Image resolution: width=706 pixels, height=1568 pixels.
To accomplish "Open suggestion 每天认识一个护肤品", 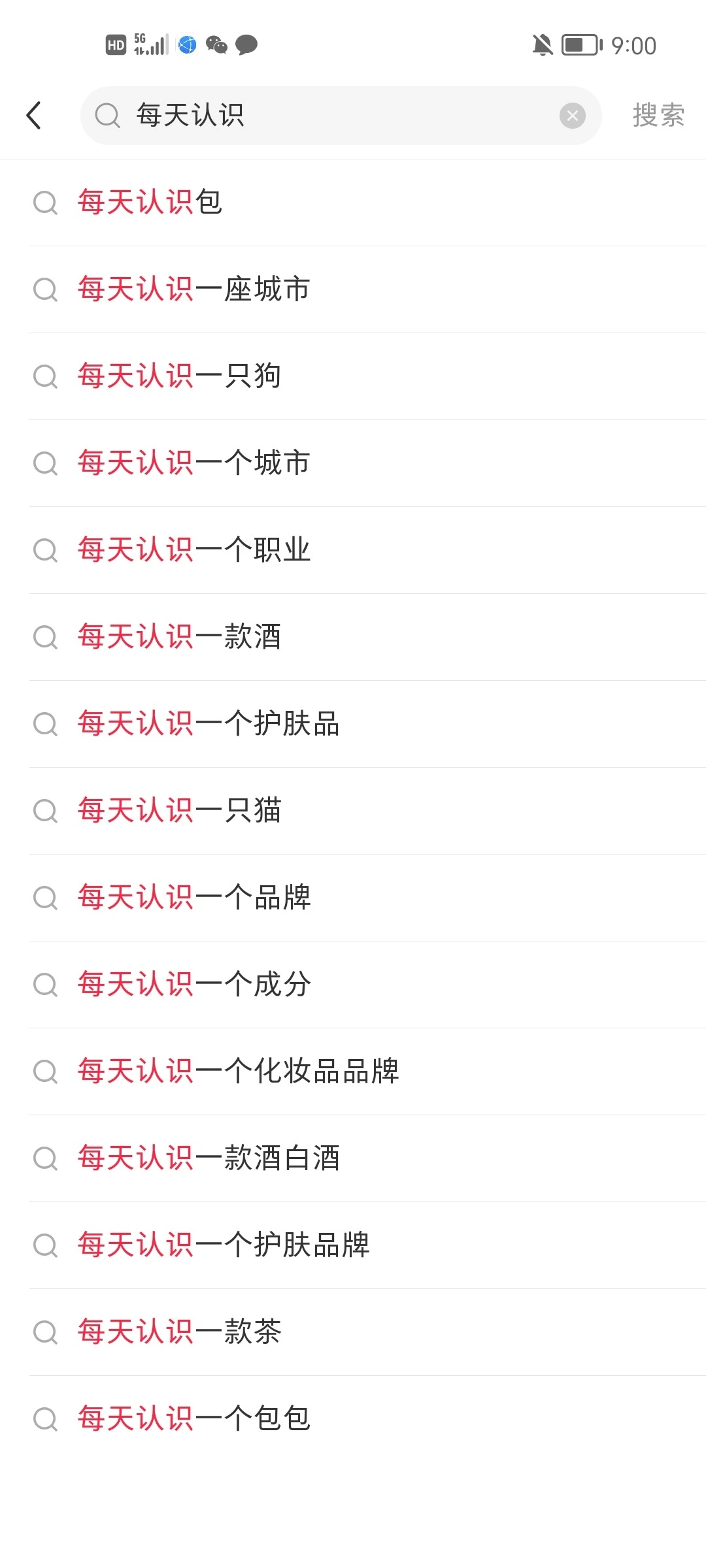I will point(353,724).
